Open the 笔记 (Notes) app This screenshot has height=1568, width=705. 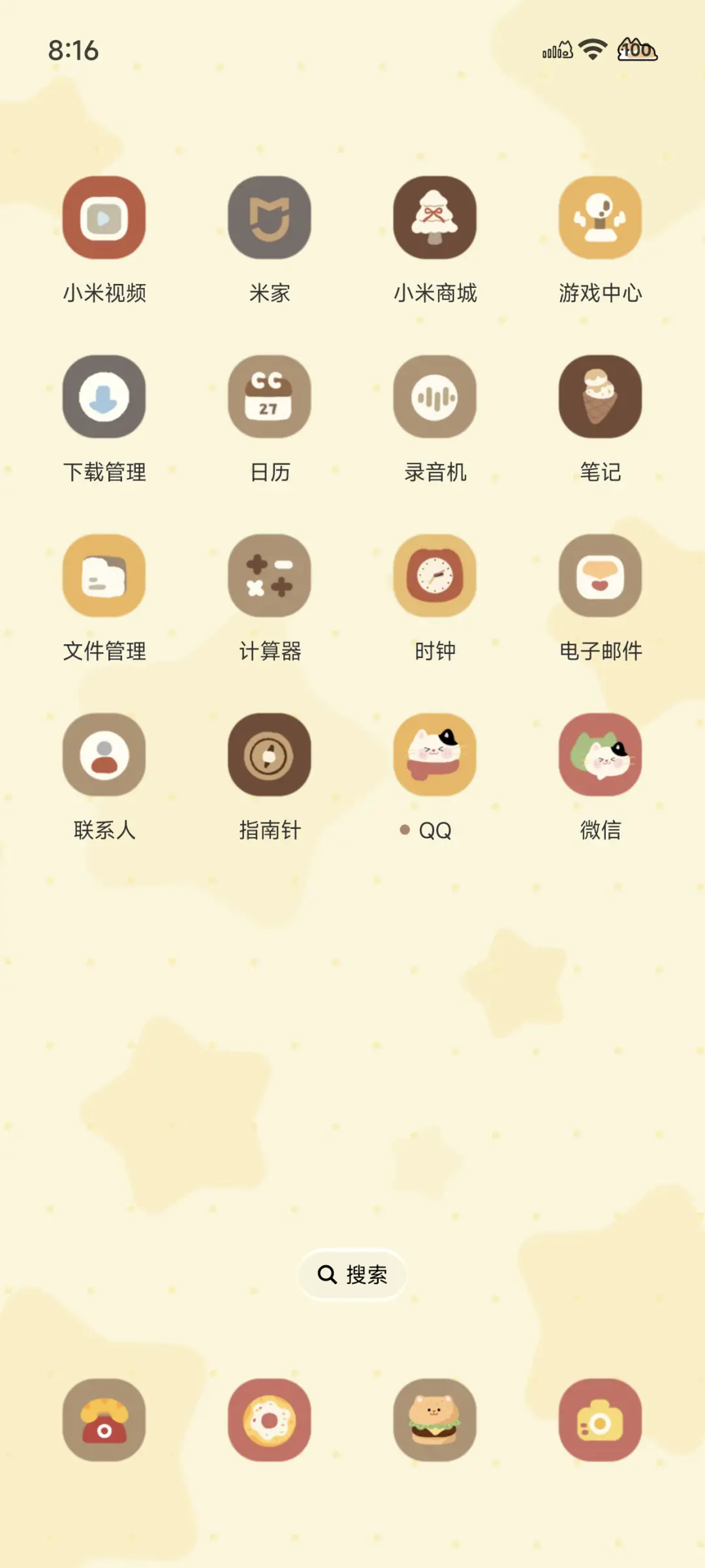point(601,398)
